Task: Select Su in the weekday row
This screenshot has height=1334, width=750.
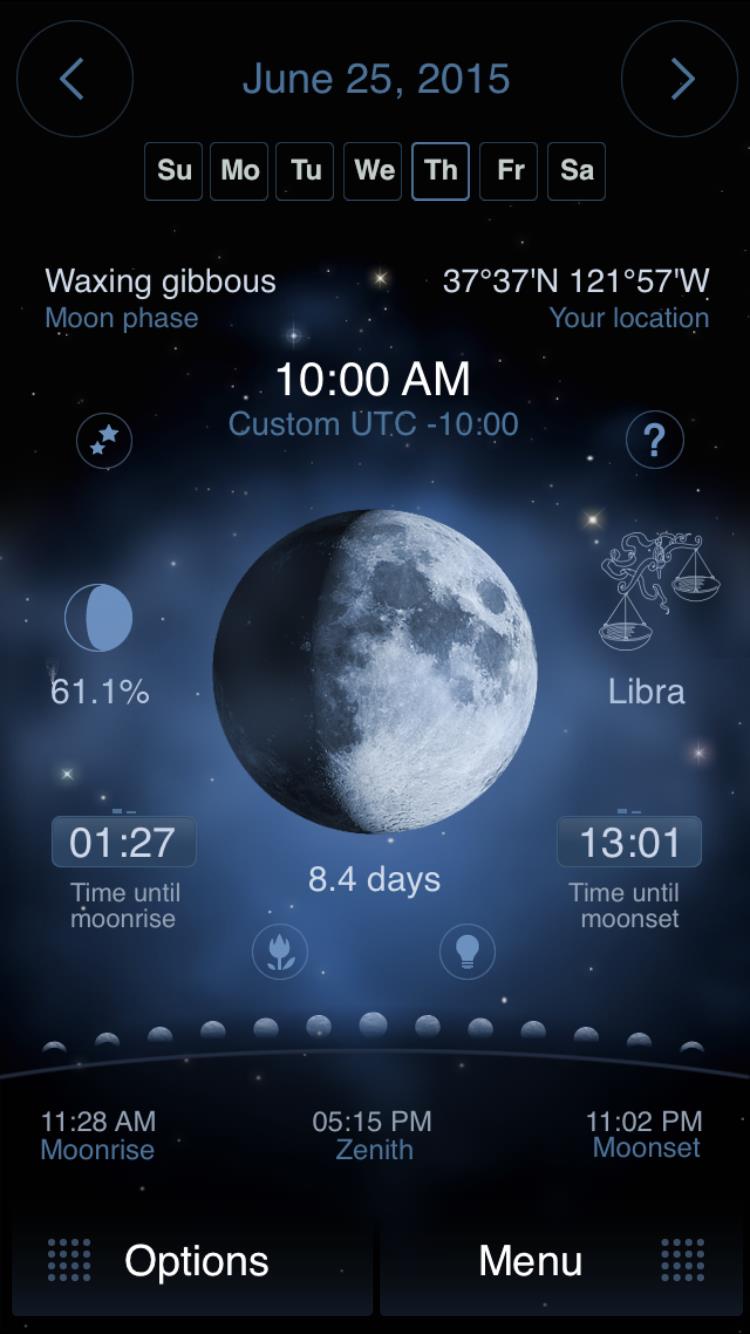Action: 174,171
